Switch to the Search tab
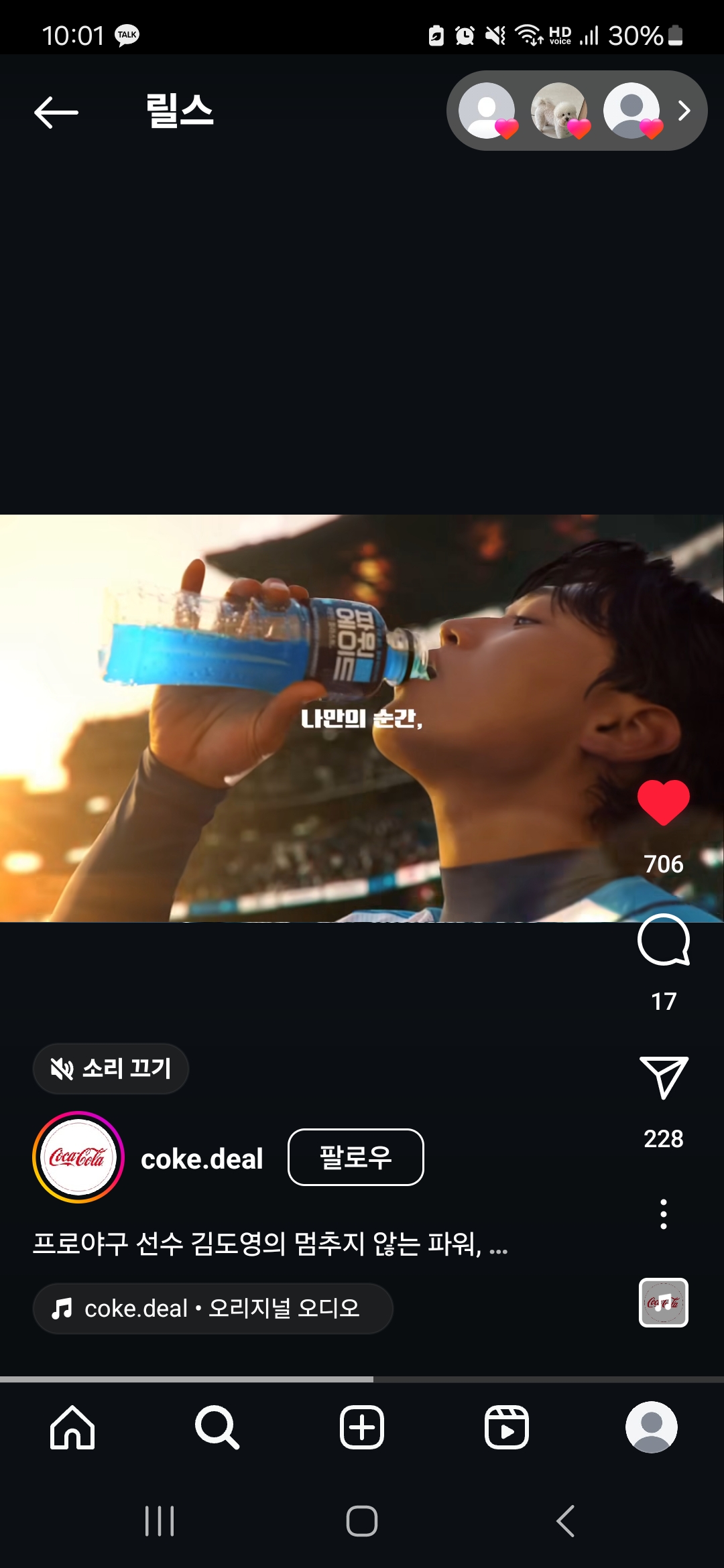724x1568 pixels. coord(217,1427)
